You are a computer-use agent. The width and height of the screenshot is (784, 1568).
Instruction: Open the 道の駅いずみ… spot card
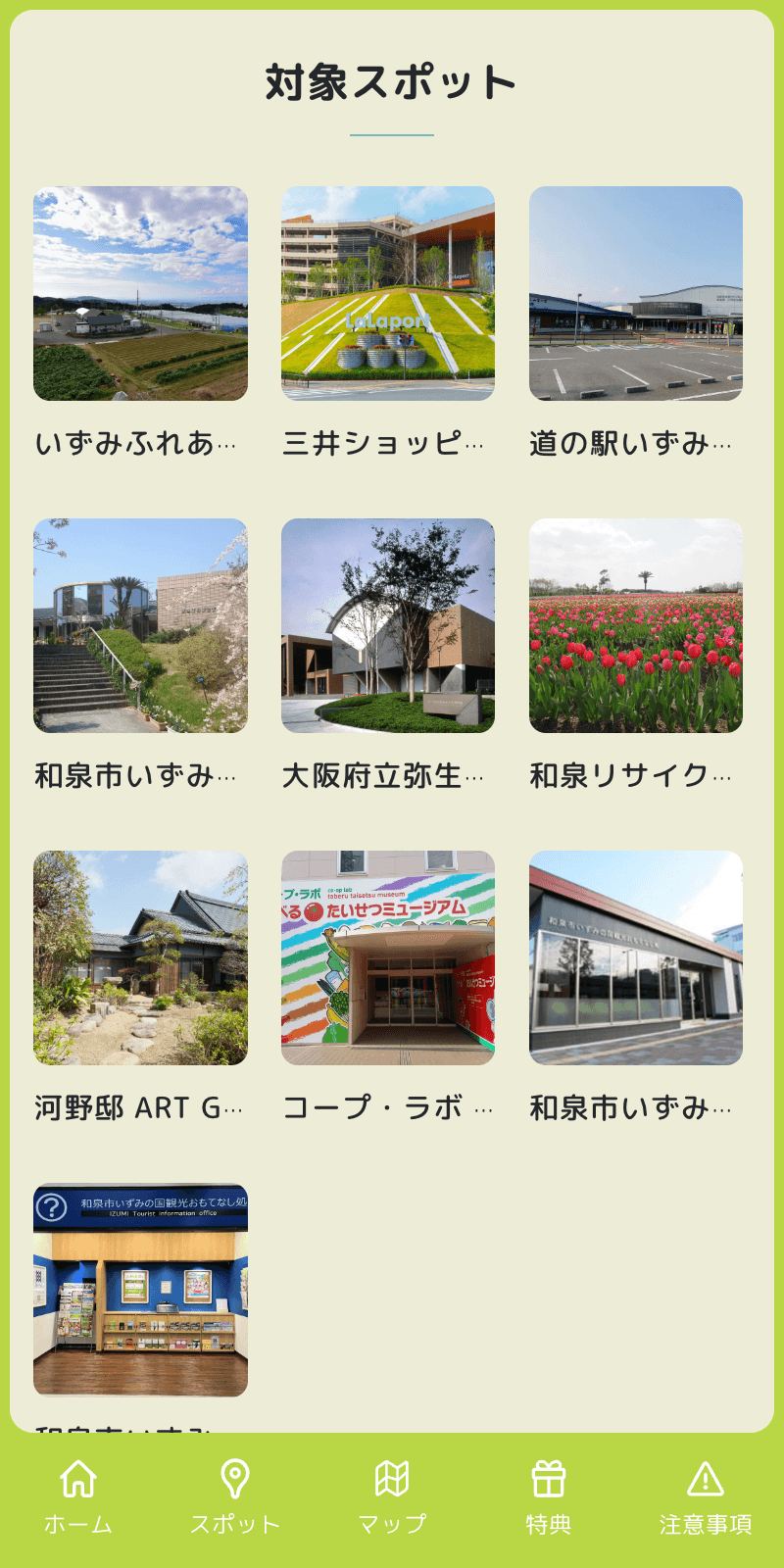coord(636,294)
